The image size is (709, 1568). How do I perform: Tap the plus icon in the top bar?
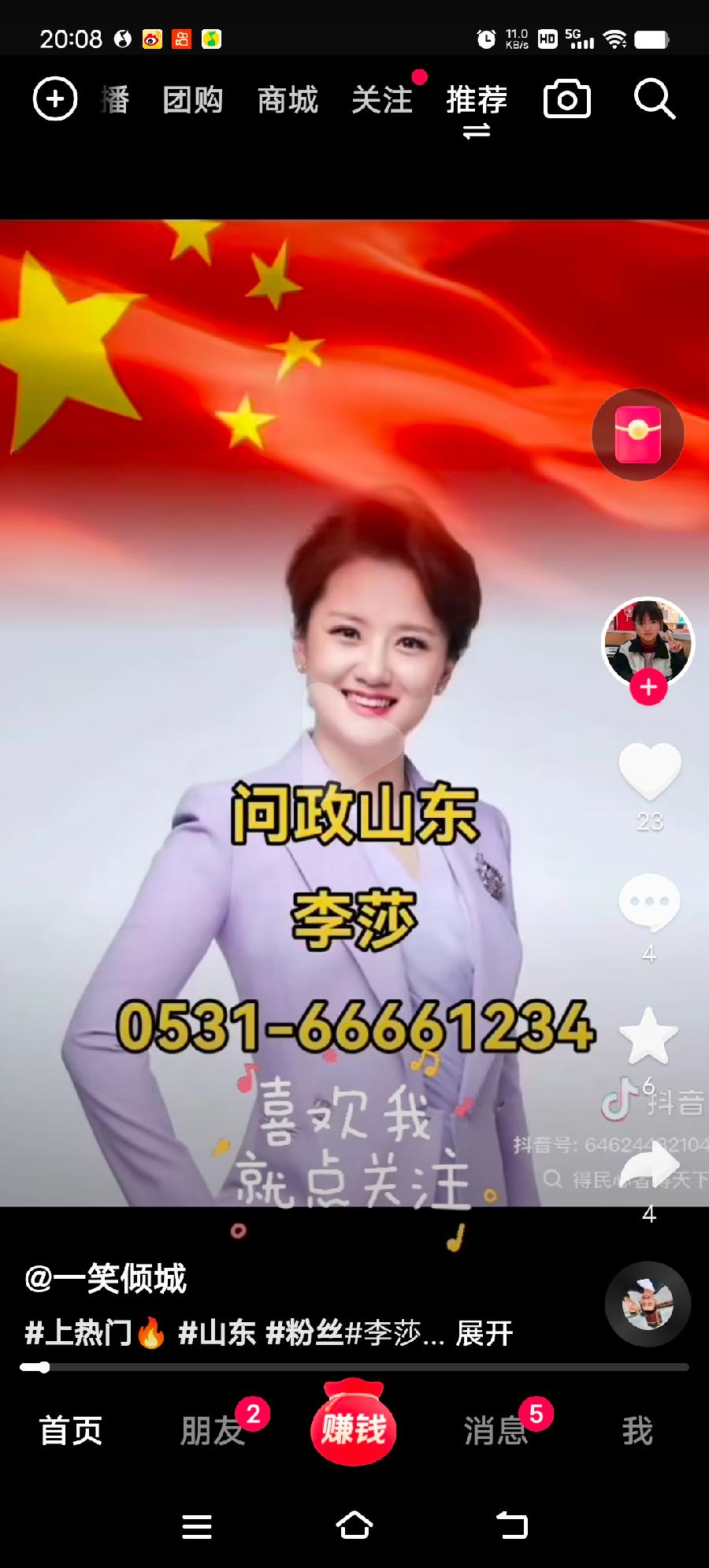tap(55, 99)
